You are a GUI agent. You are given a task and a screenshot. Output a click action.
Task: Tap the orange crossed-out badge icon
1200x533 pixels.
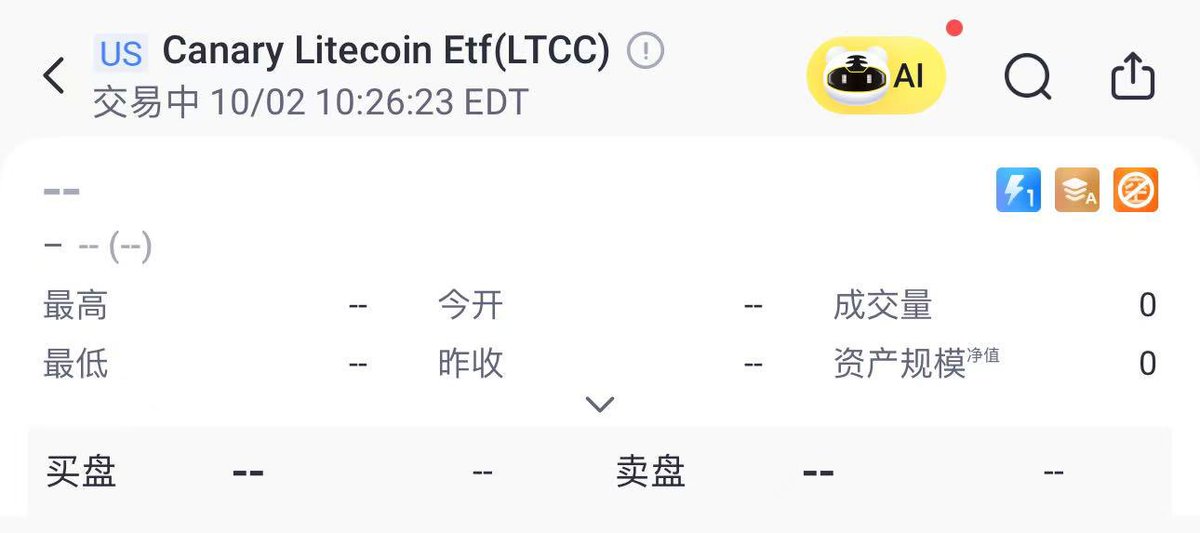click(1135, 190)
